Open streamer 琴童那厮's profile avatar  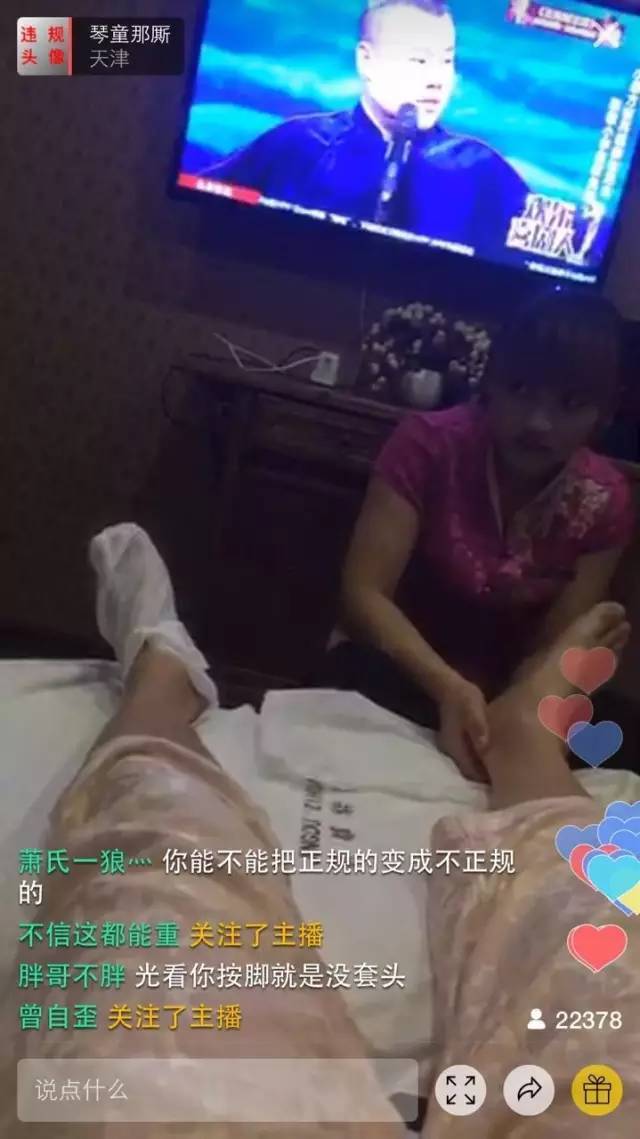43,46
